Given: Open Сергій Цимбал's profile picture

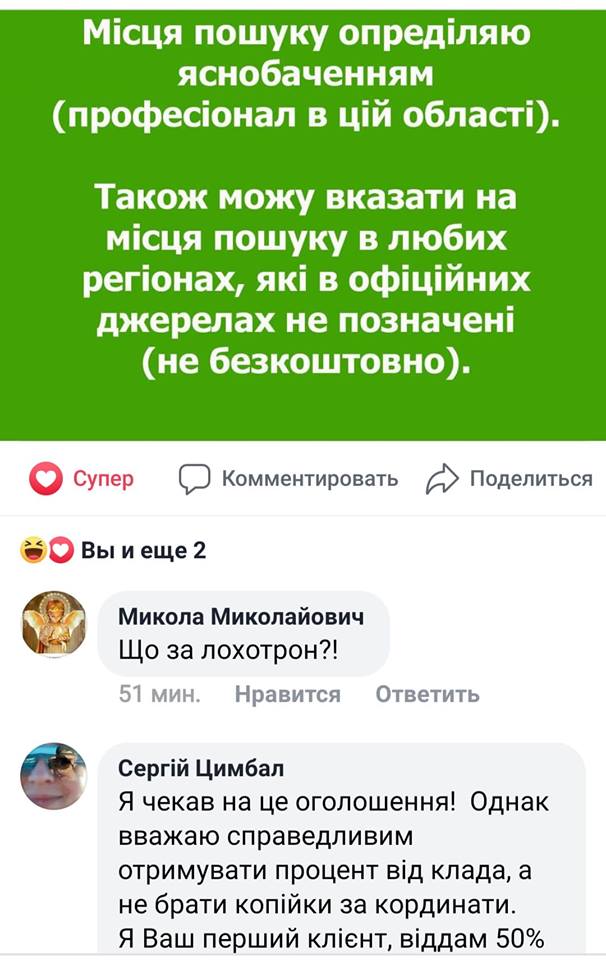Looking at the screenshot, I should pos(53,775).
